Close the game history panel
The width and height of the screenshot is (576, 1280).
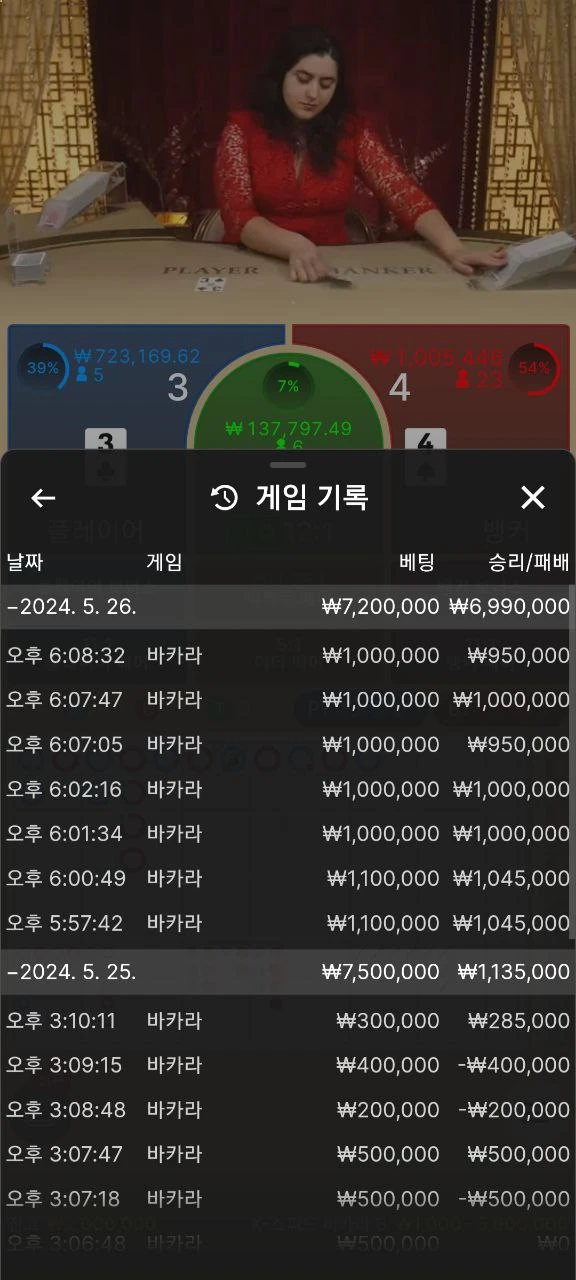click(x=533, y=498)
